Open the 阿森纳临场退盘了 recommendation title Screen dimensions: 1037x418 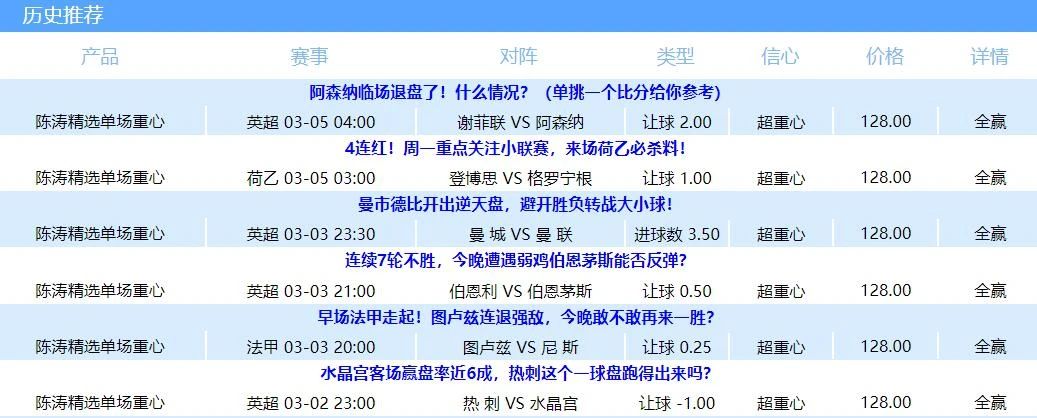point(515,92)
